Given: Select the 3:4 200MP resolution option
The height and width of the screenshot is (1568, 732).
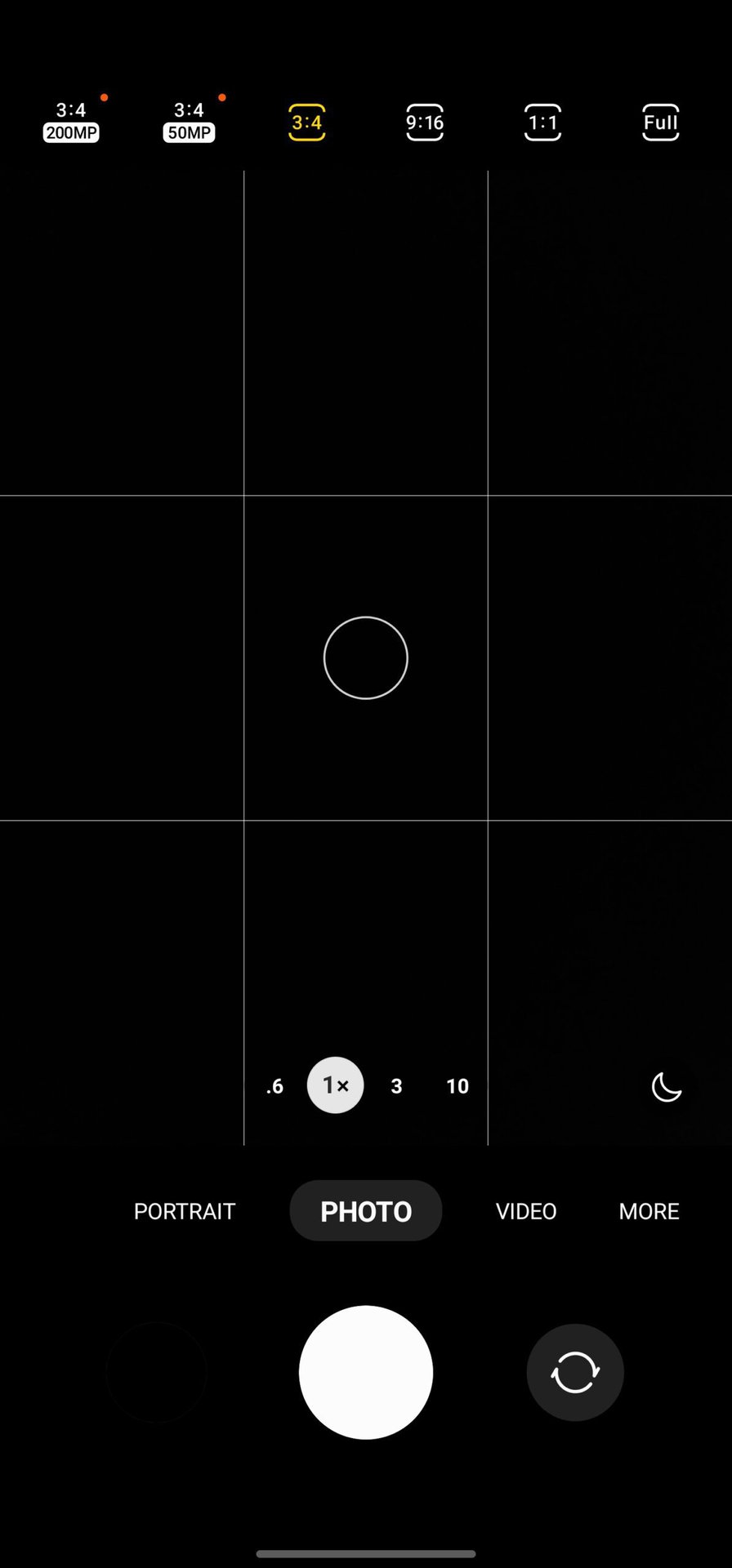Looking at the screenshot, I should point(71,122).
